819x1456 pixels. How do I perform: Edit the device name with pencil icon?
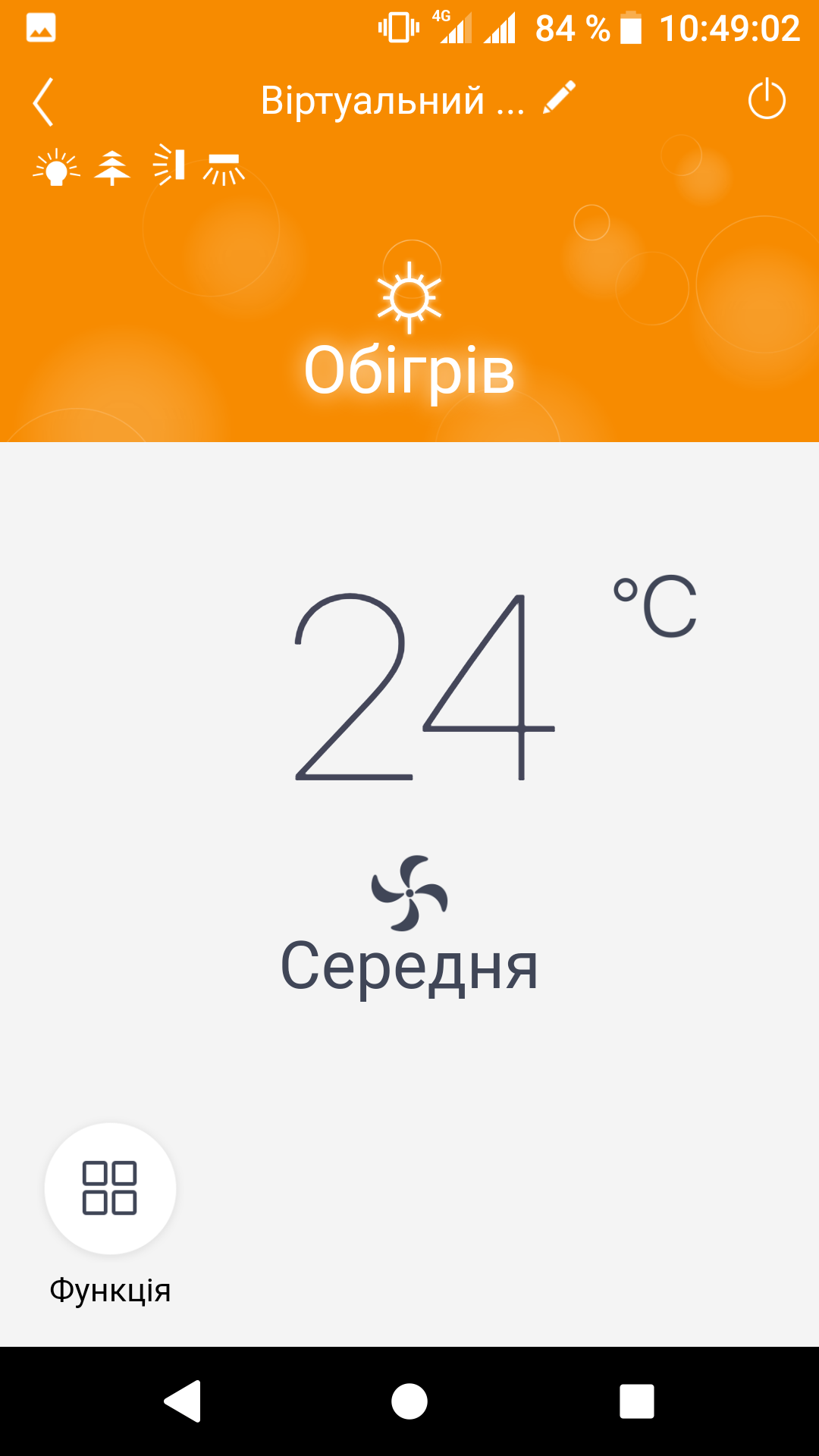(x=560, y=99)
